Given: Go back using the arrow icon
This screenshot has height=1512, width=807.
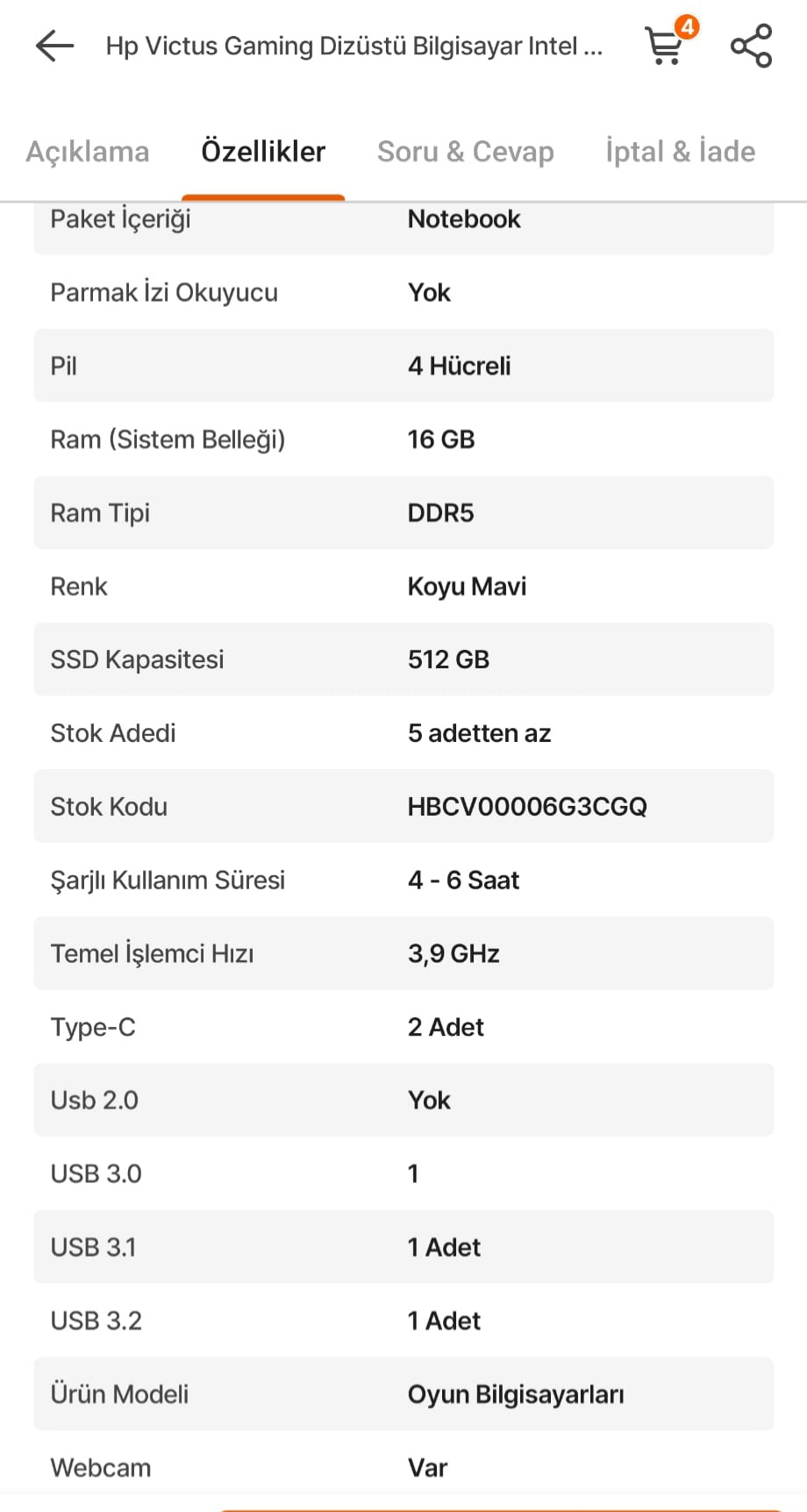Looking at the screenshot, I should pos(54,46).
